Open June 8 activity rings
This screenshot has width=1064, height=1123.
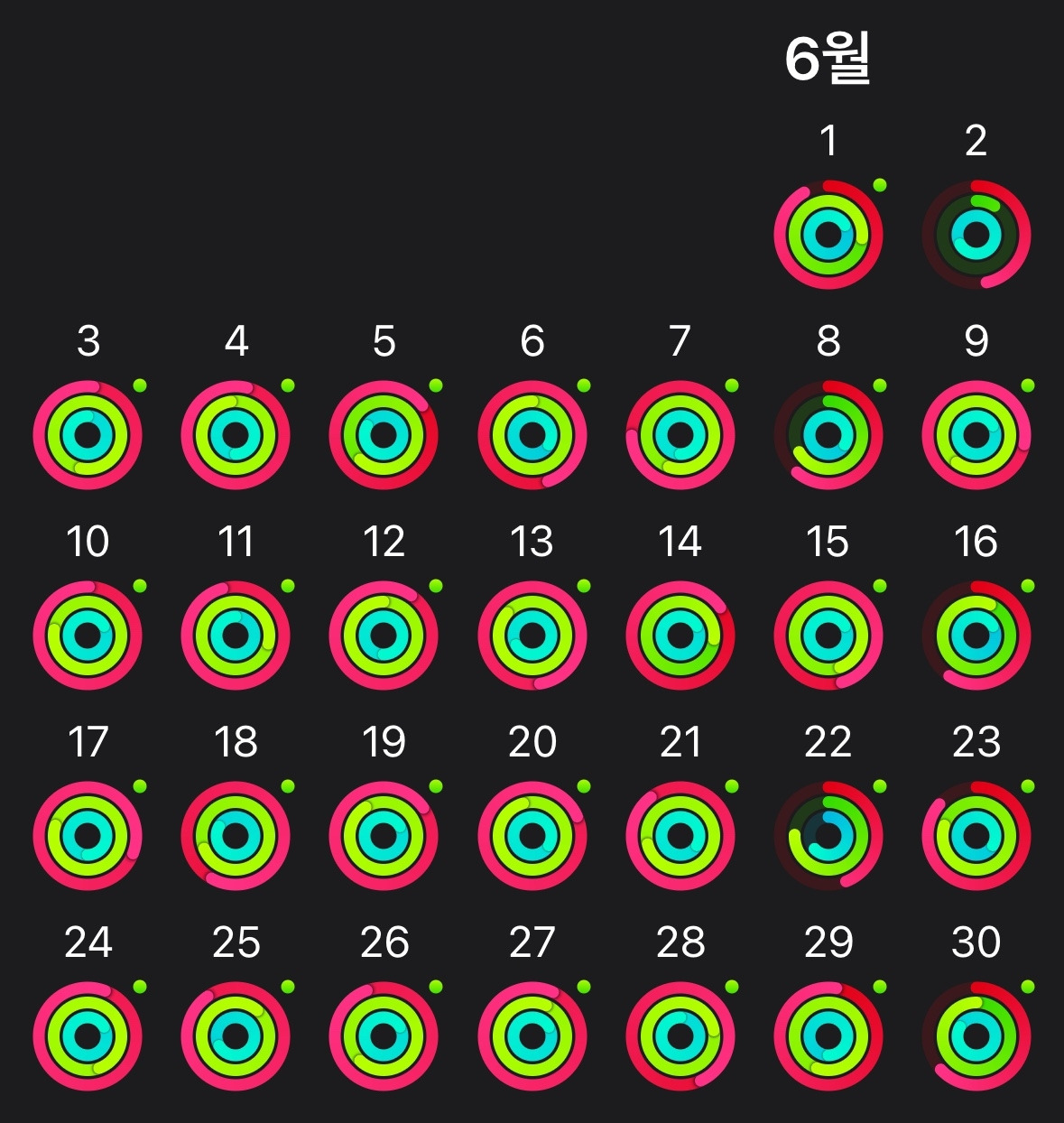(828, 435)
